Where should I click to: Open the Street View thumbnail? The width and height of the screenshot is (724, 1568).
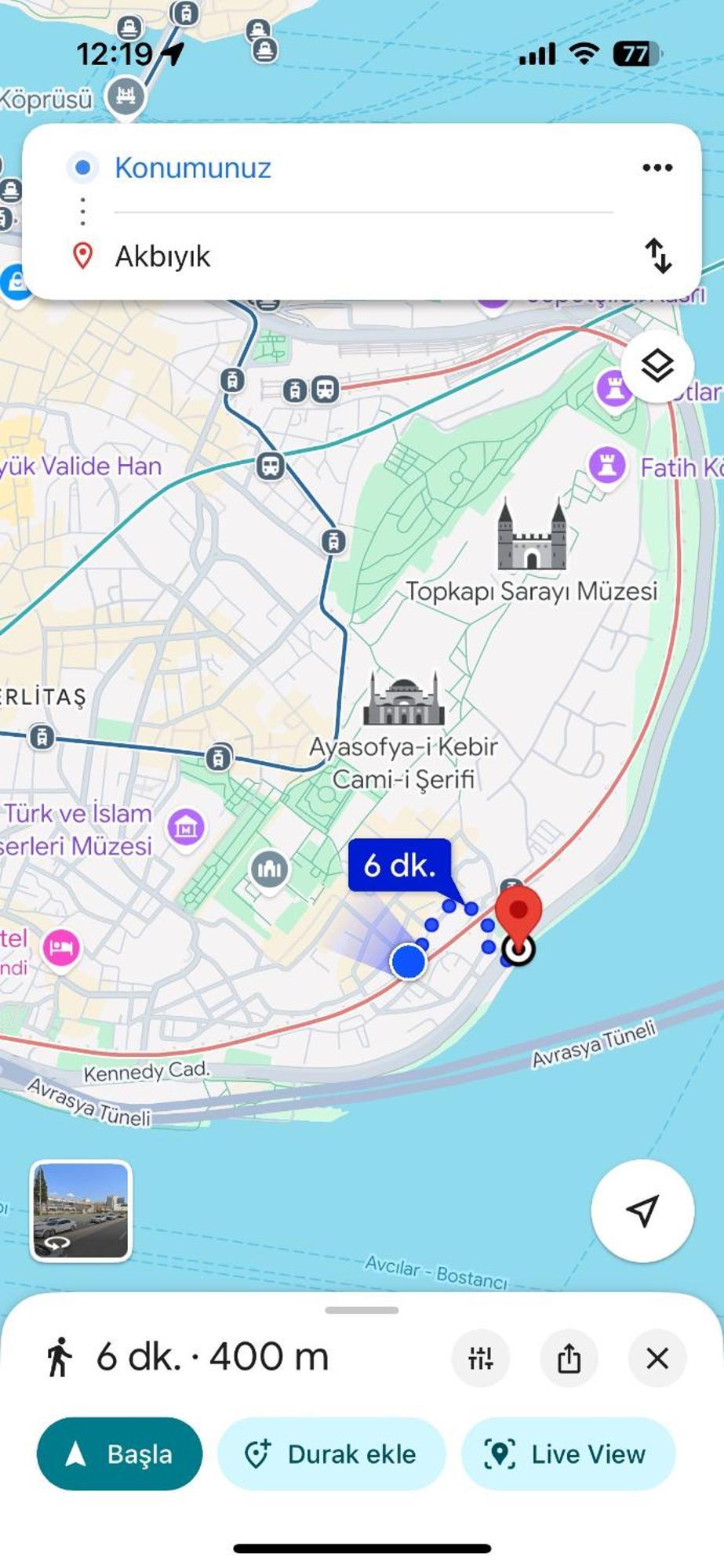pyautogui.click(x=81, y=1210)
